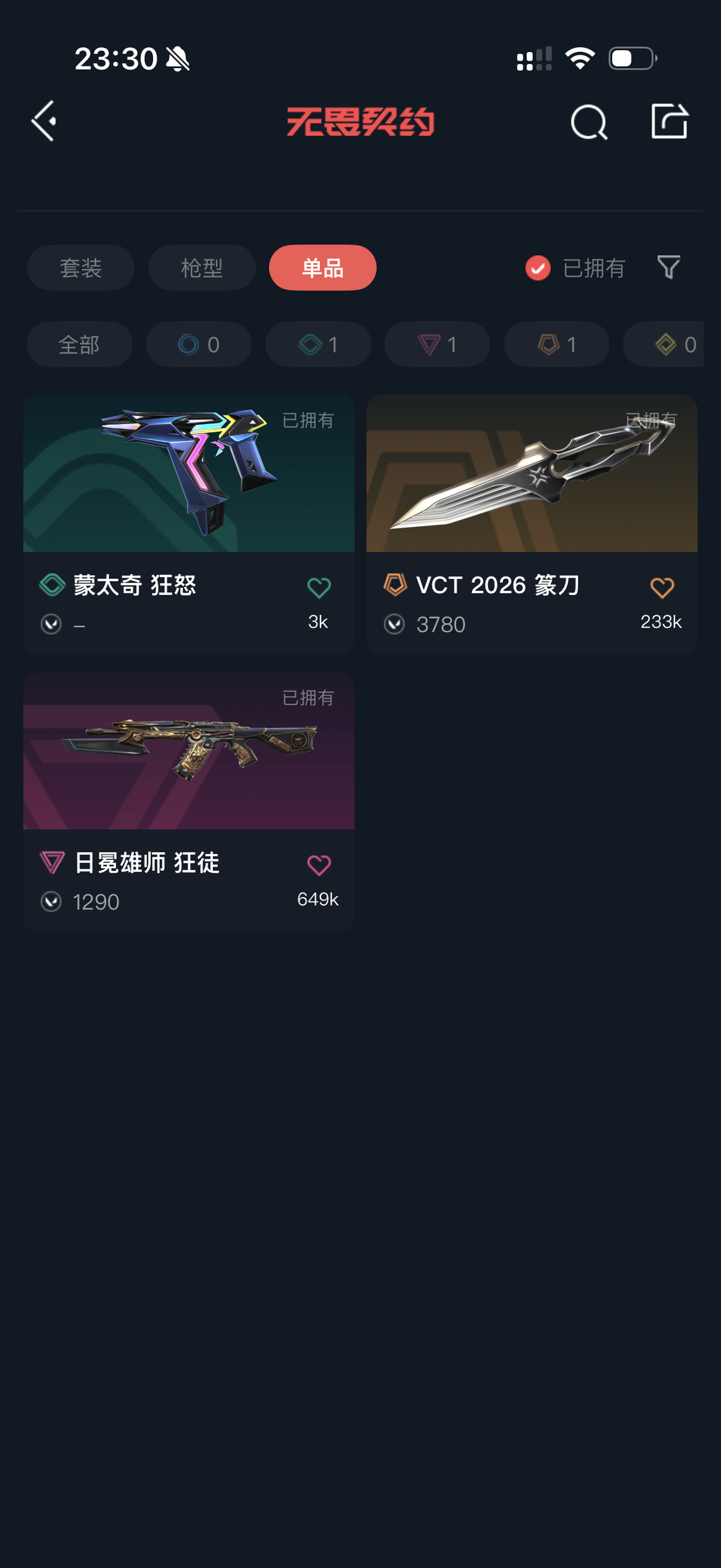
Task: Filter by the green diamond rarity chip
Action: pos(318,345)
